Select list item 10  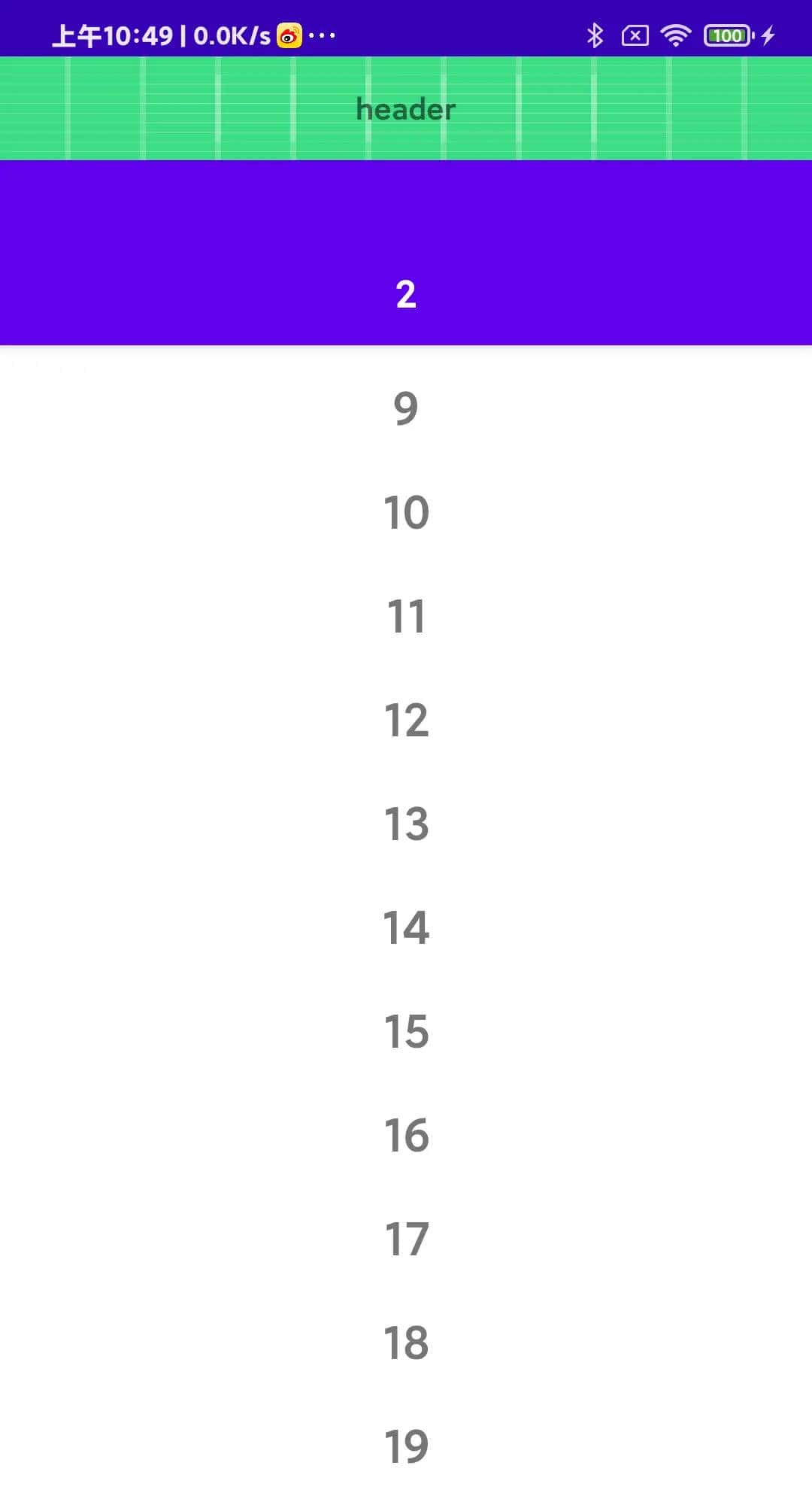click(x=406, y=512)
